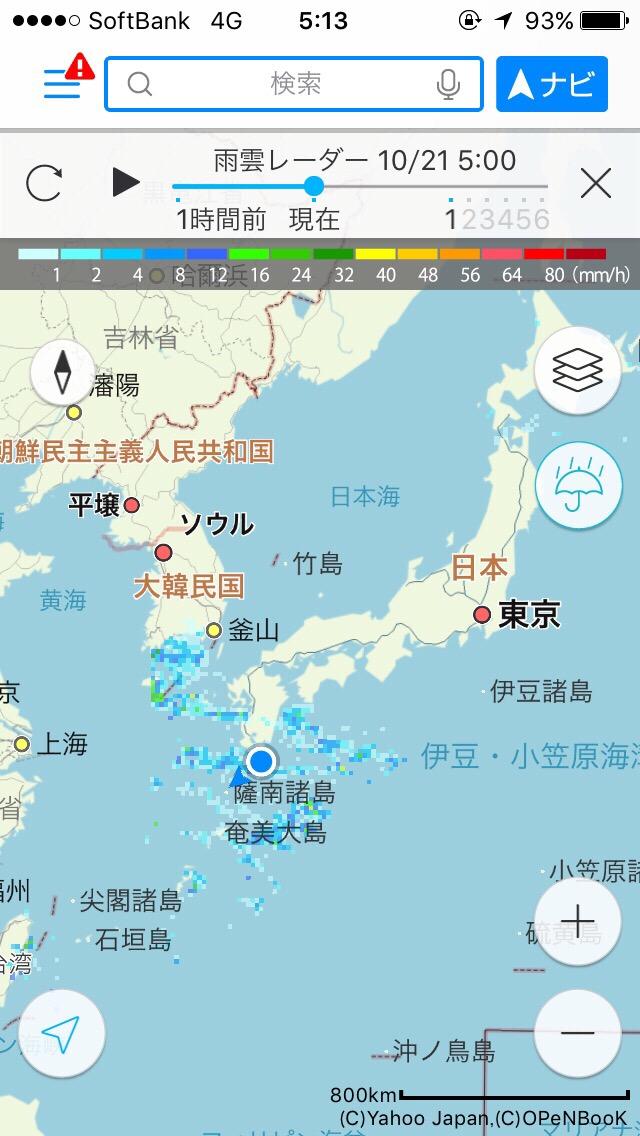Screen dimensions: 640x1136
Task: Play the rain radar animation
Action: click(126, 183)
